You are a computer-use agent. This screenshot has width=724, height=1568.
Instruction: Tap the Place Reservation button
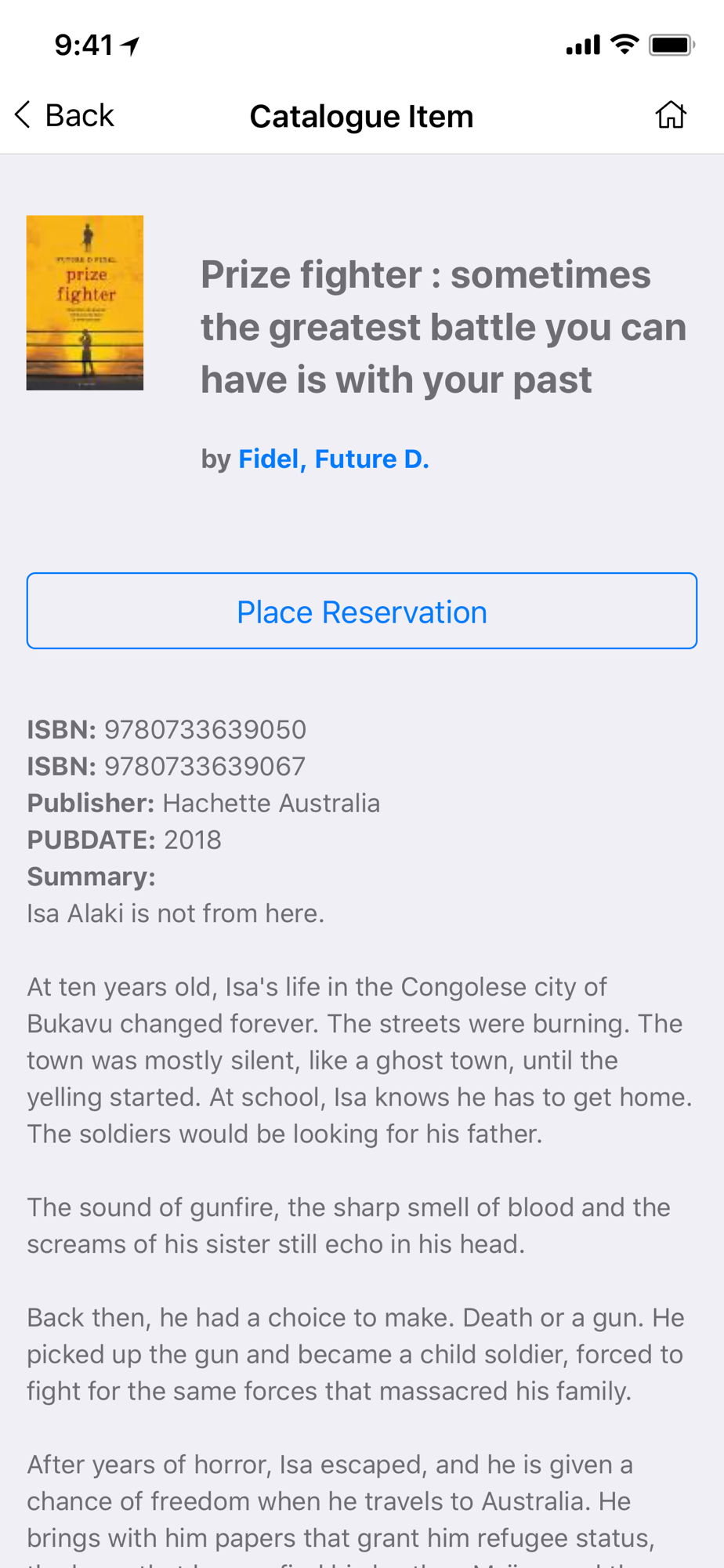pos(362,612)
